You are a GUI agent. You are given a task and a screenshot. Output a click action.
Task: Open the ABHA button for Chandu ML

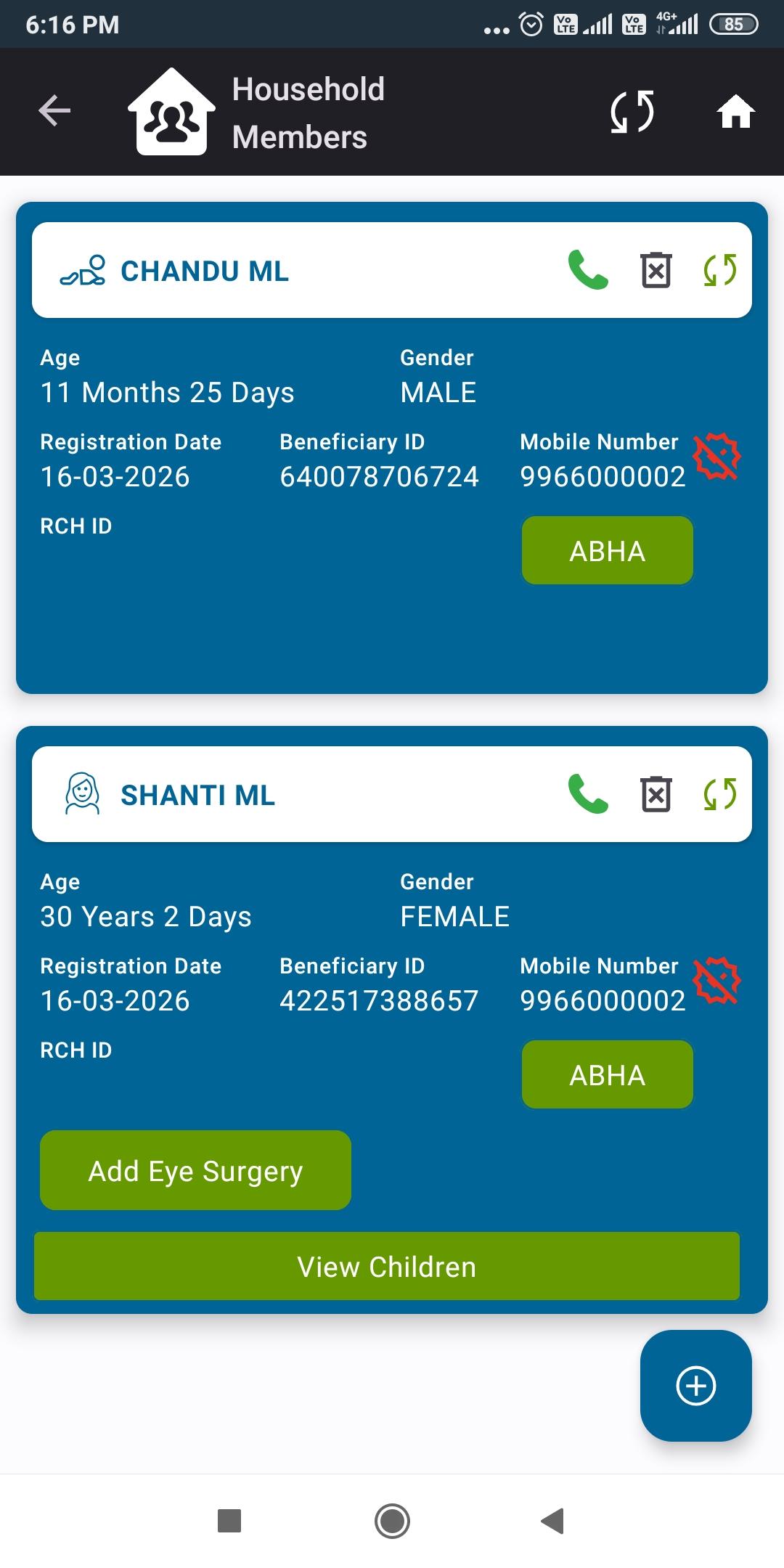click(608, 551)
